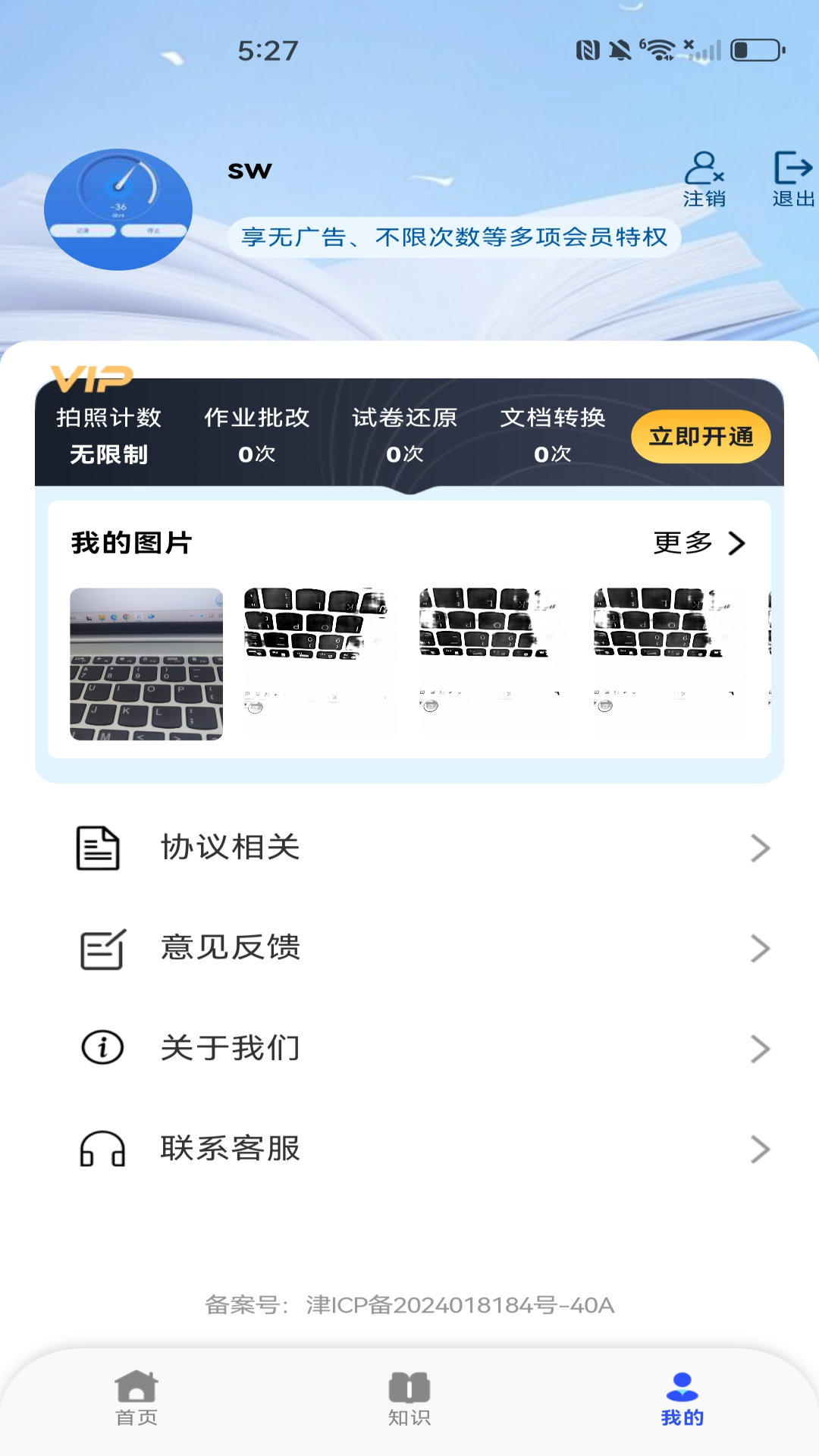Open 更多 to see all pictures

coord(698,543)
